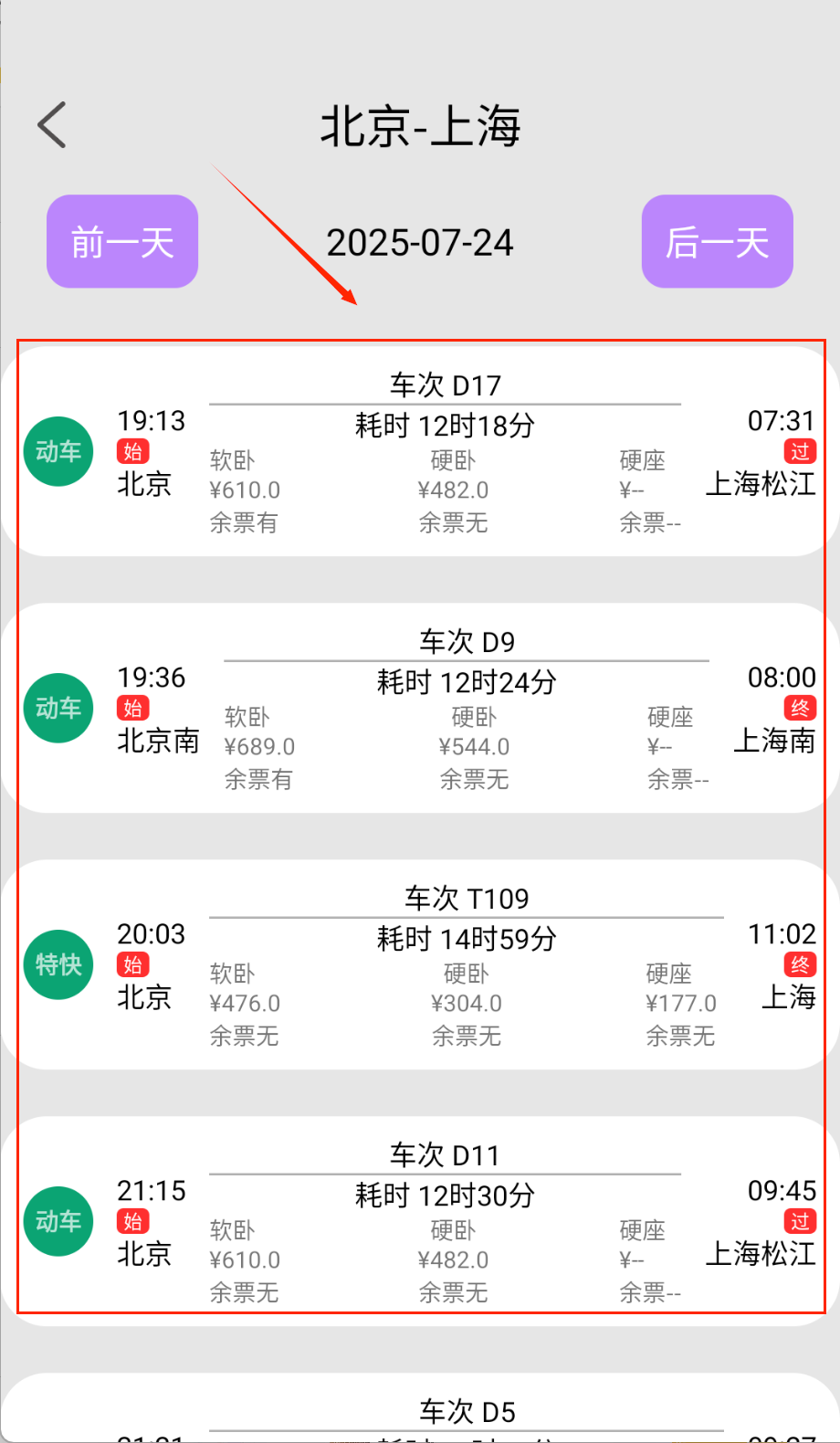Choose train D11 departing at 21:15
The image size is (840, 1443).
point(420,1221)
